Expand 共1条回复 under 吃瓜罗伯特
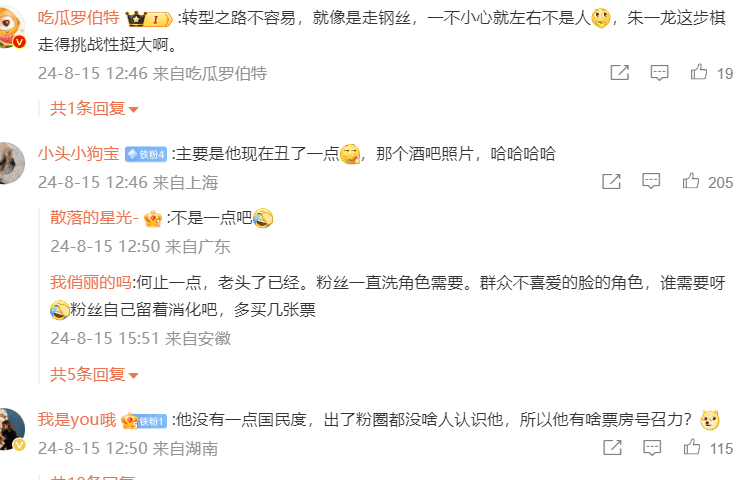Image resolution: width=745 pixels, height=480 pixels. tap(94, 108)
